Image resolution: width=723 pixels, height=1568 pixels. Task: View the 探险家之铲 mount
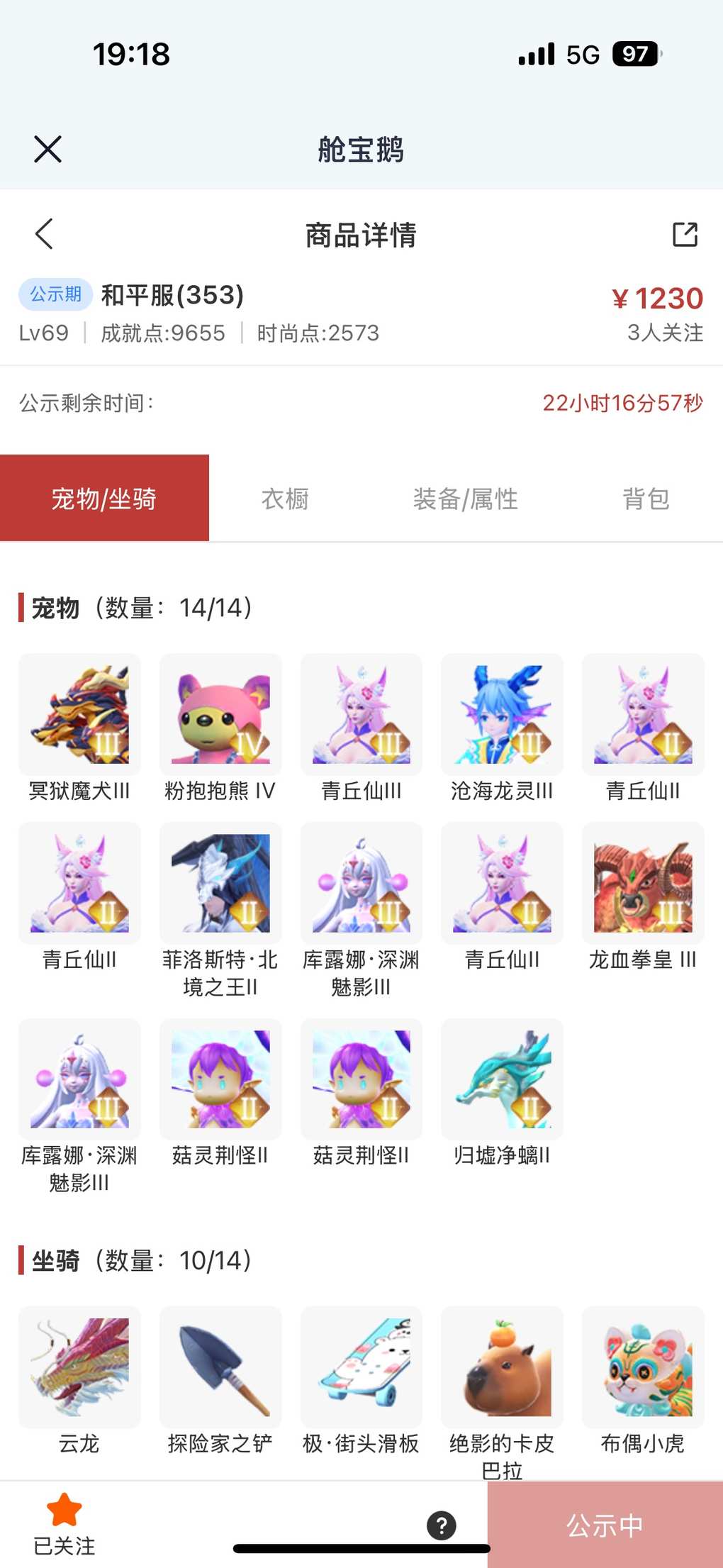click(220, 1367)
